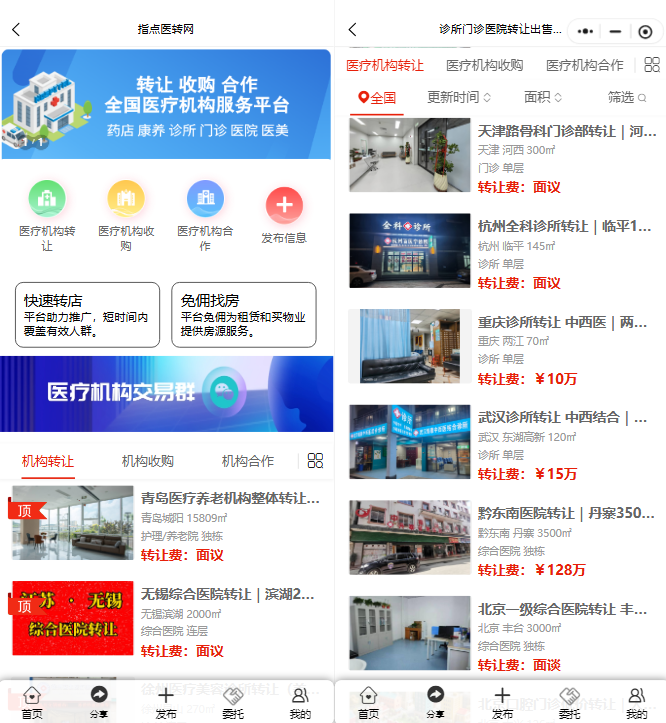Expand the 更新时间 sort dropdown
The image size is (666, 723).
(x=459, y=97)
